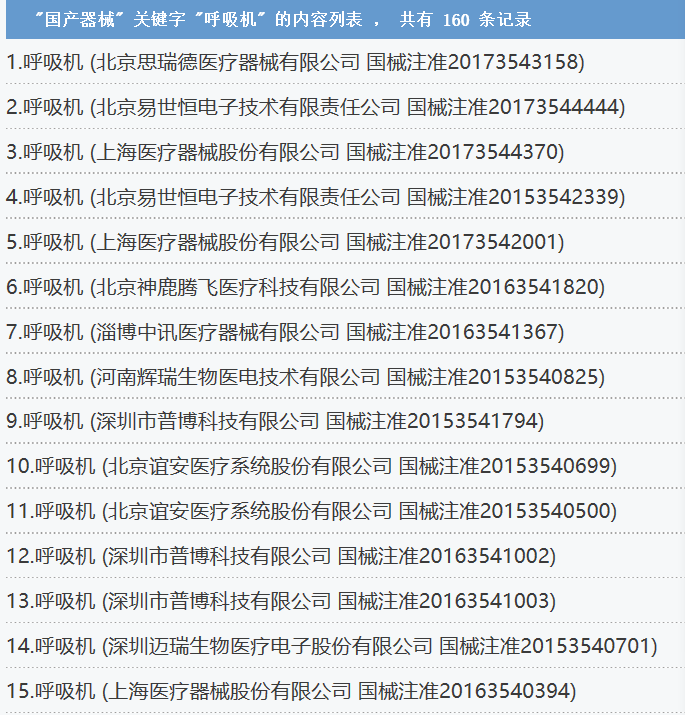685x715 pixels.
Task: Open the 北京神鹿腾飞医疗科技有限公司 record
Action: pyautogui.click(x=305, y=287)
